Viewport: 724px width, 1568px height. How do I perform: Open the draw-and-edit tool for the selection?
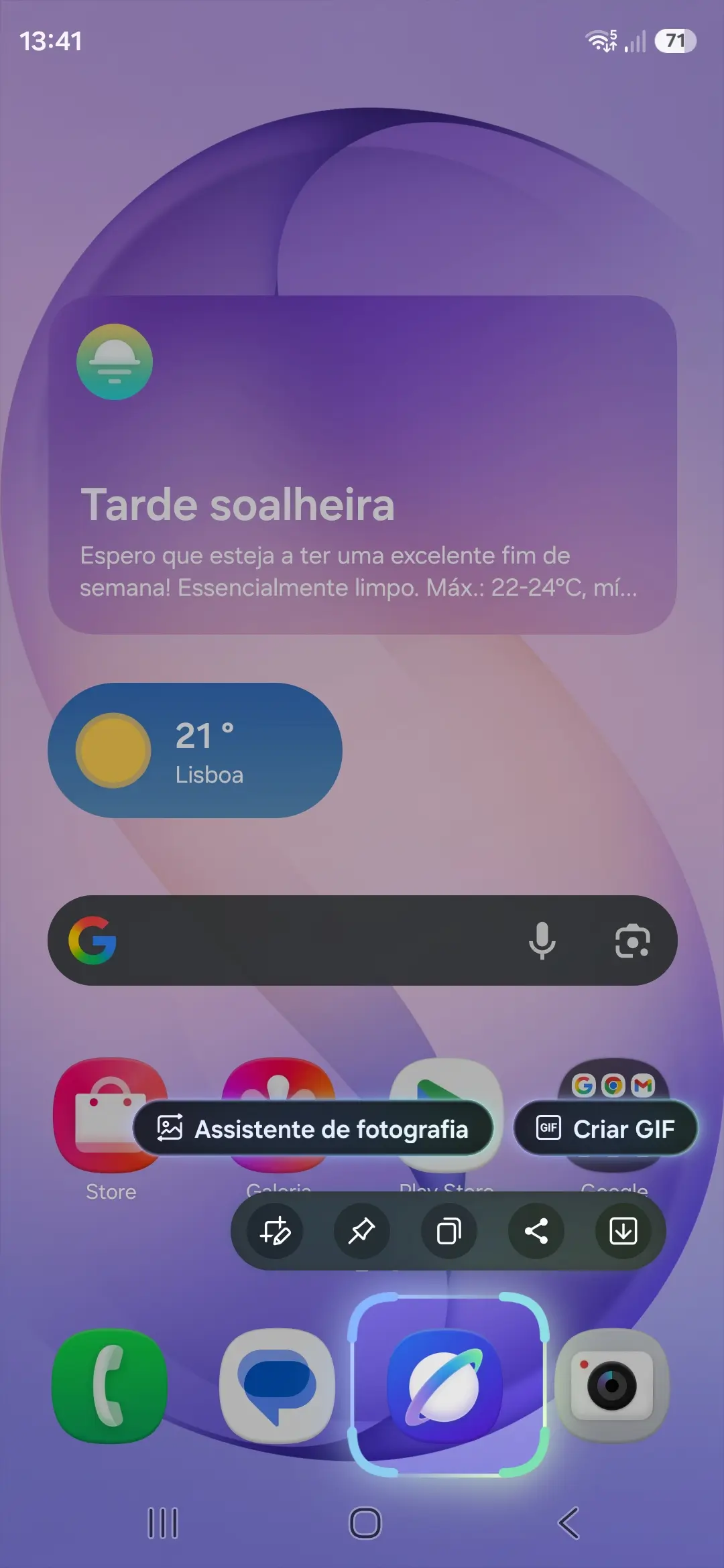[x=275, y=1231]
